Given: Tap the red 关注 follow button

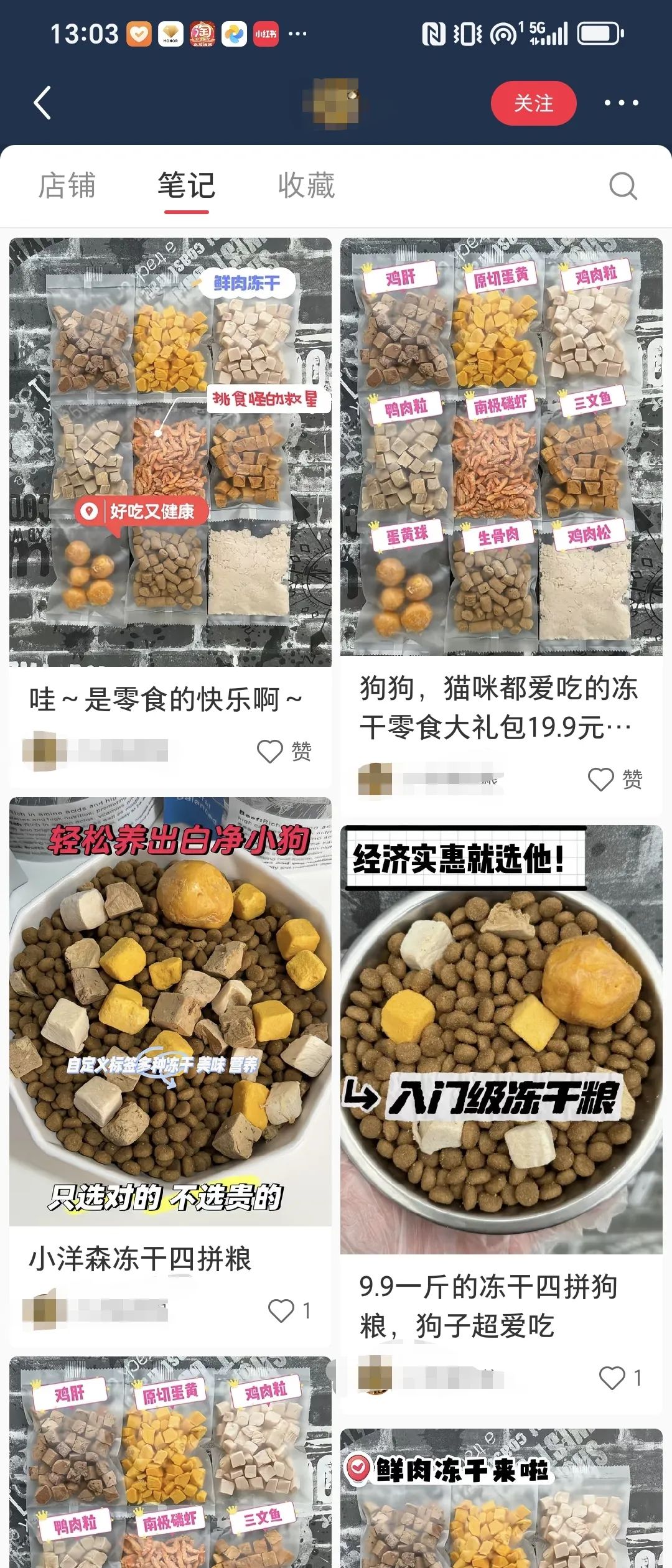Looking at the screenshot, I should (x=533, y=103).
